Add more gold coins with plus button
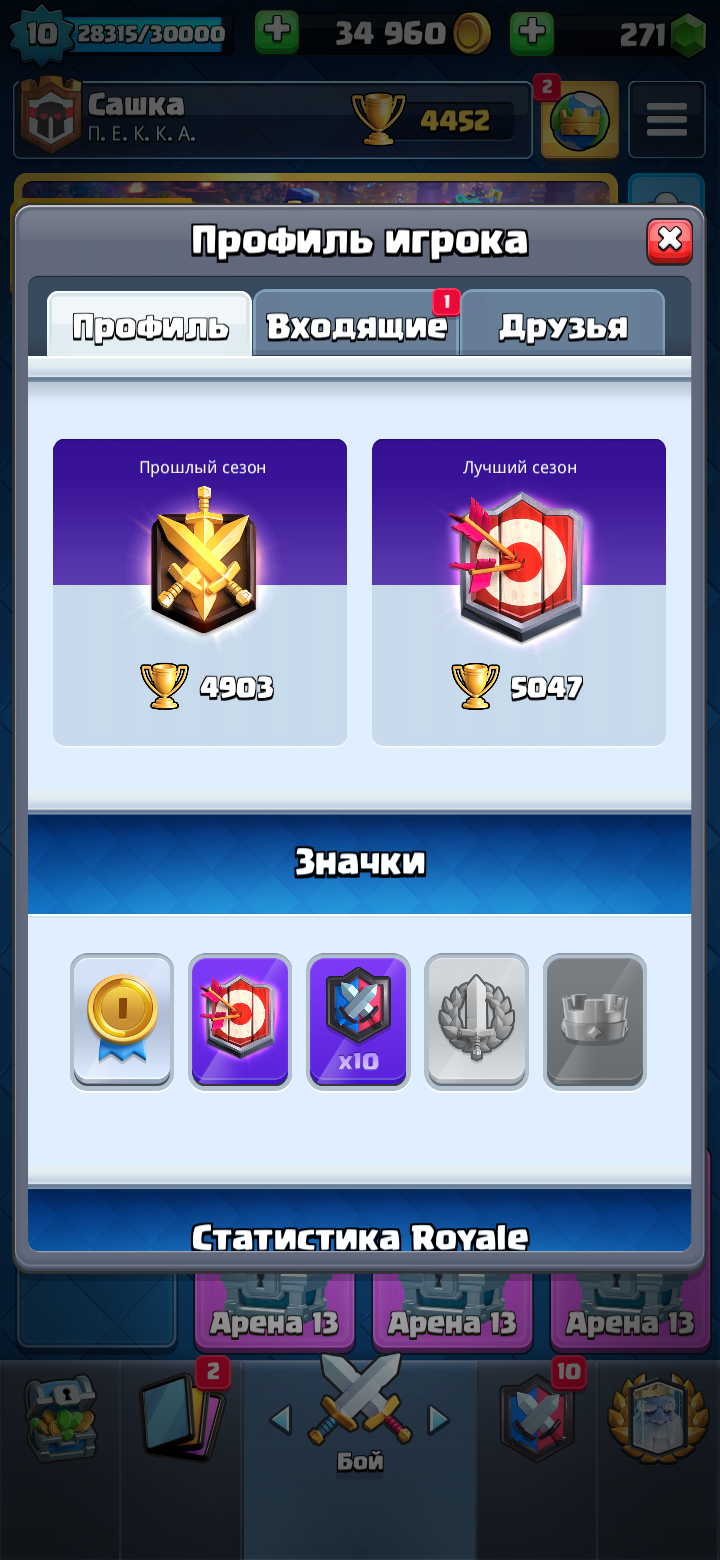The width and height of the screenshot is (720, 1560). point(277,33)
